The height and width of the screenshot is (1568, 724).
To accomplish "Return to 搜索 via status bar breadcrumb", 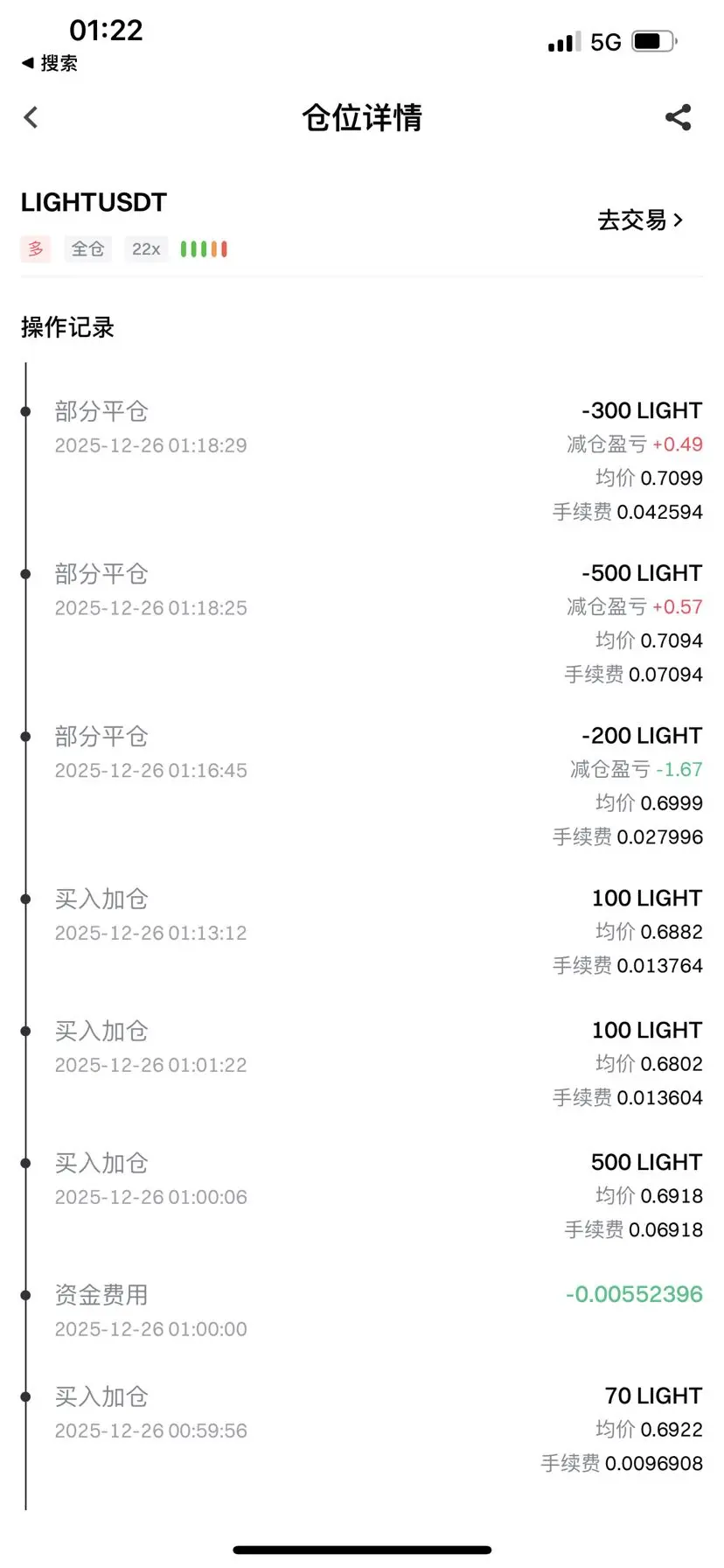I will click(x=50, y=63).
